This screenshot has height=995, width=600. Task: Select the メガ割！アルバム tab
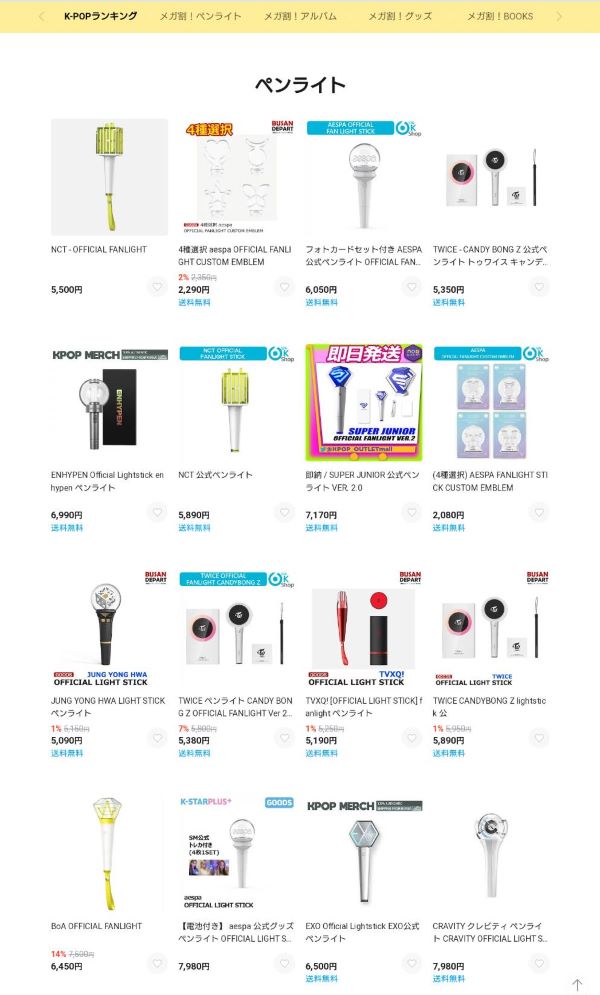pos(300,16)
